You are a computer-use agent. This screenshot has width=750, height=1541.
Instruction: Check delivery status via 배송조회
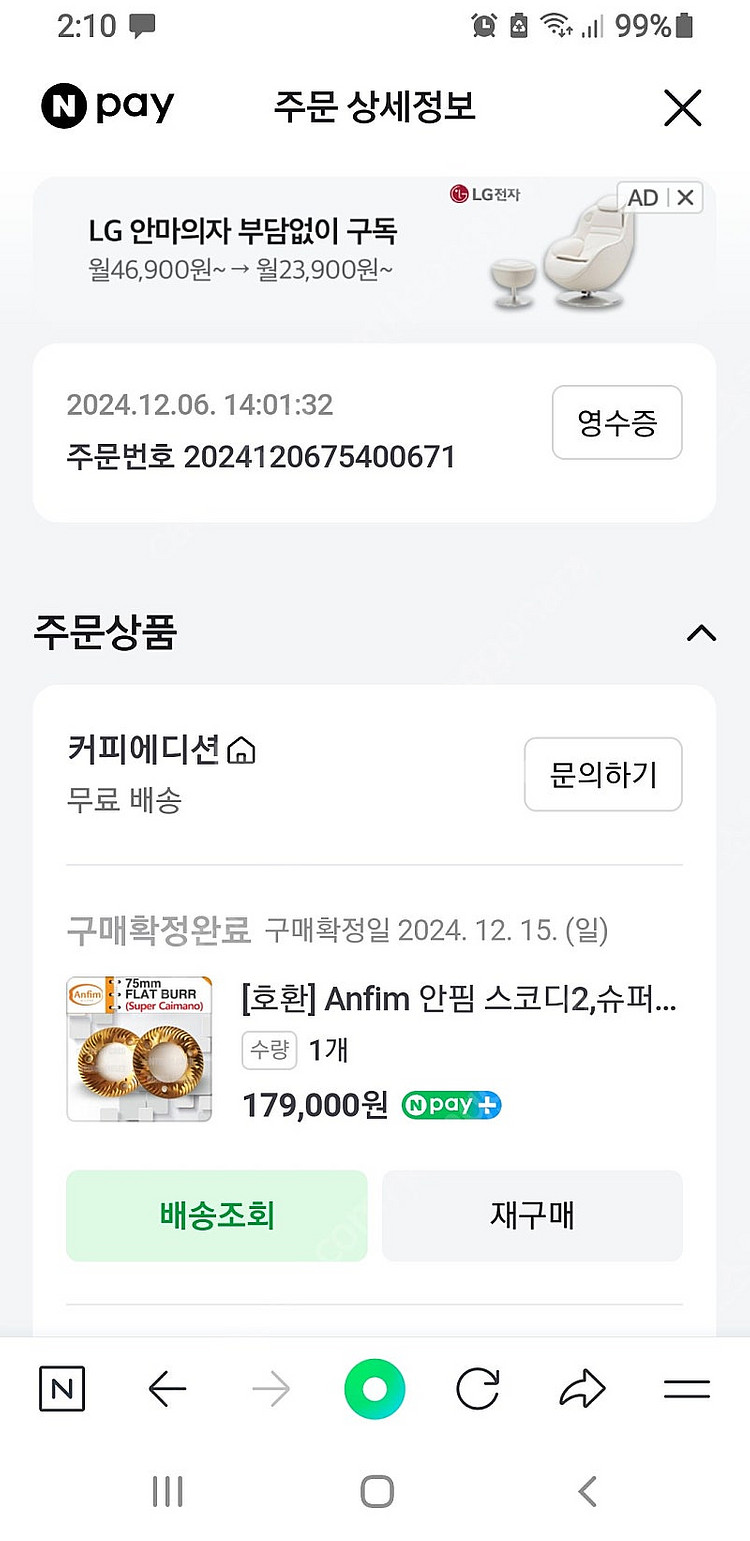[x=216, y=1216]
